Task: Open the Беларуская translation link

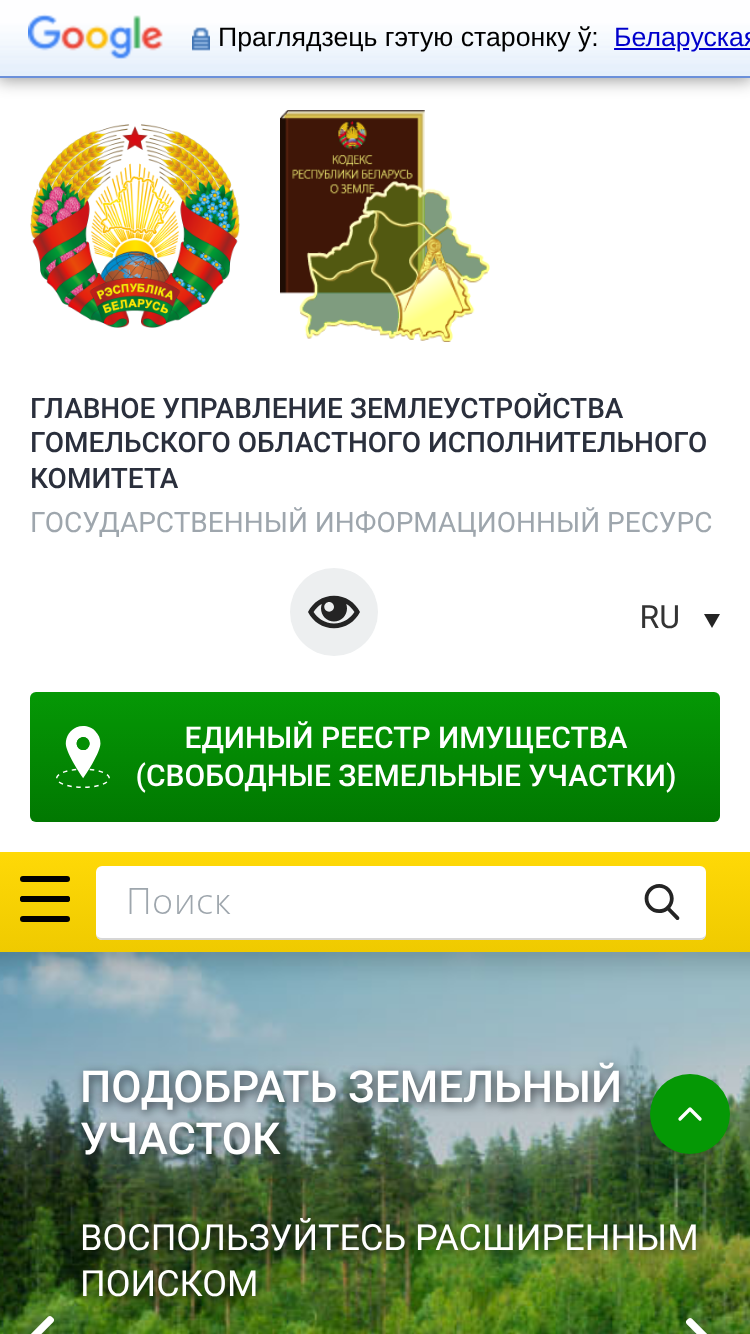Action: 682,38
